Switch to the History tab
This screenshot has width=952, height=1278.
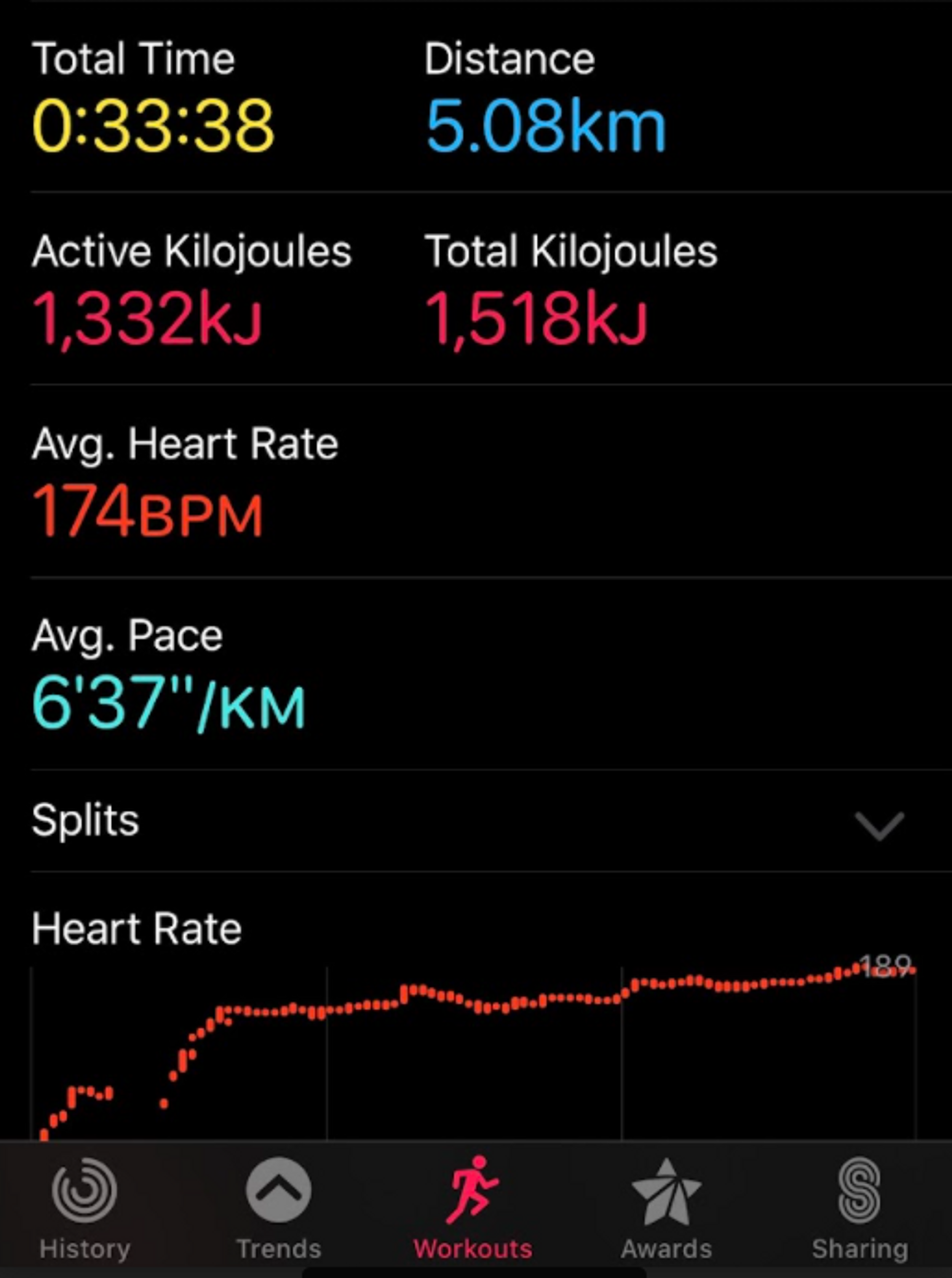85,1208
